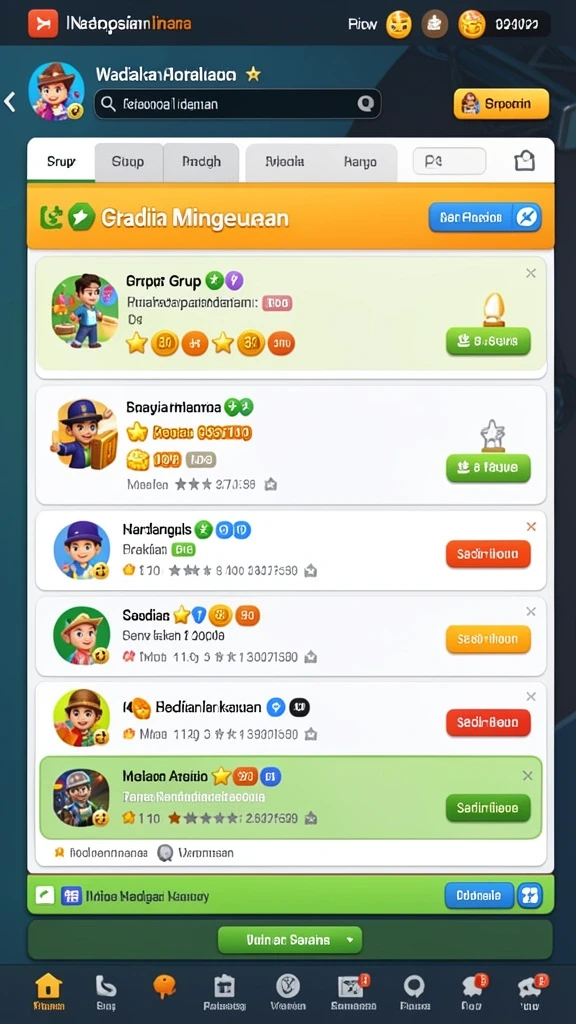Switch to the Suup tab
Image resolution: width=576 pixels, height=1024 pixels.
point(127,162)
